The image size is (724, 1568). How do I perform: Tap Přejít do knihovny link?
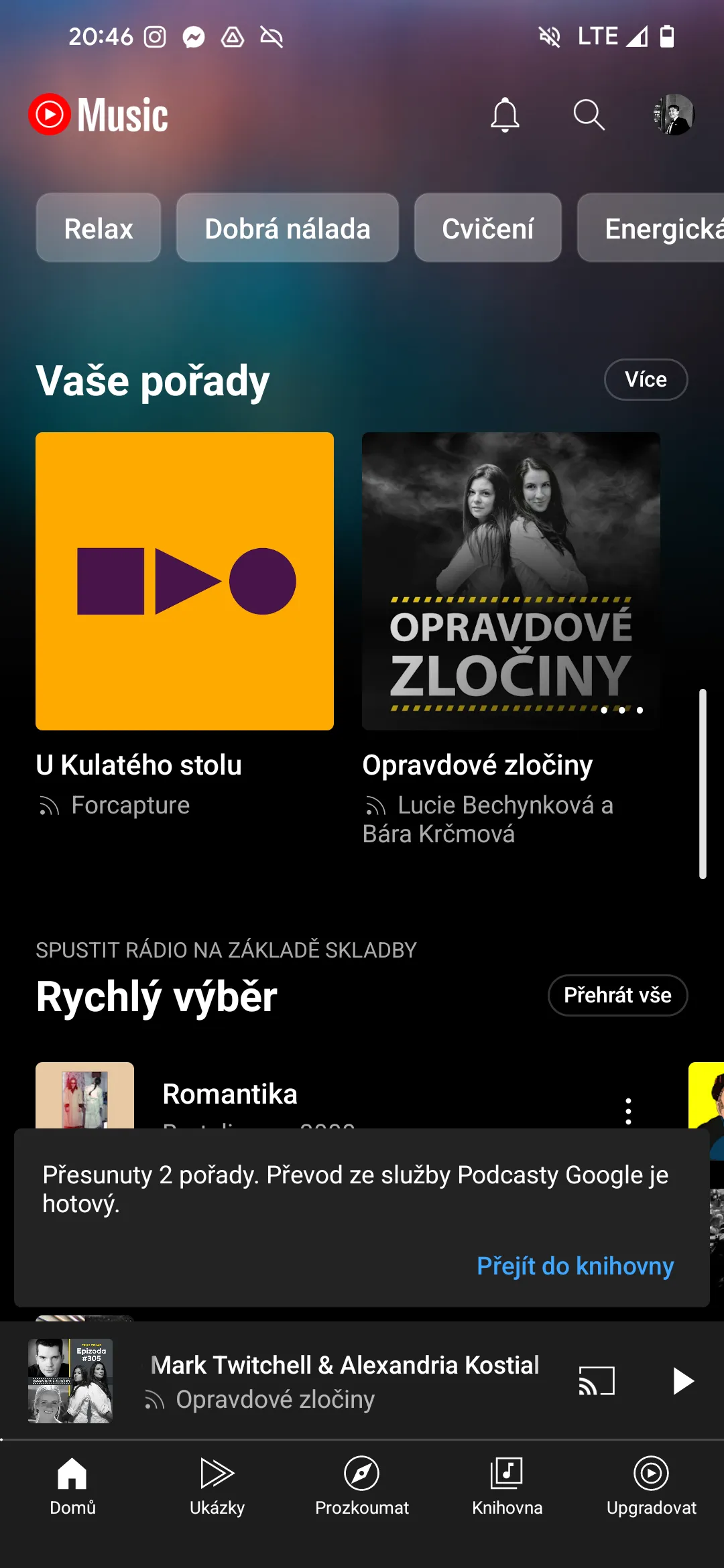pos(575,1266)
